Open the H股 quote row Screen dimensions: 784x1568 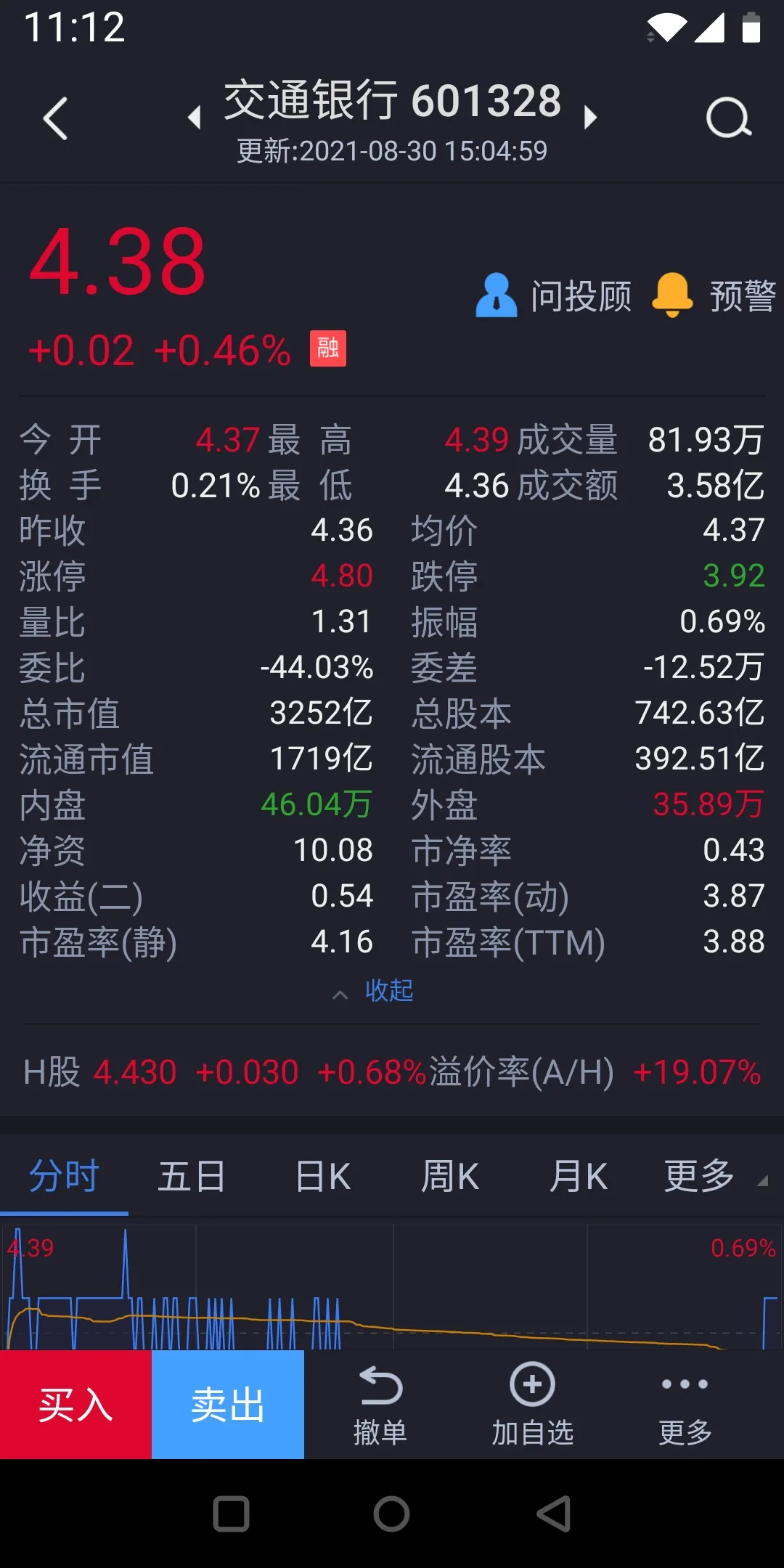pos(392,1071)
